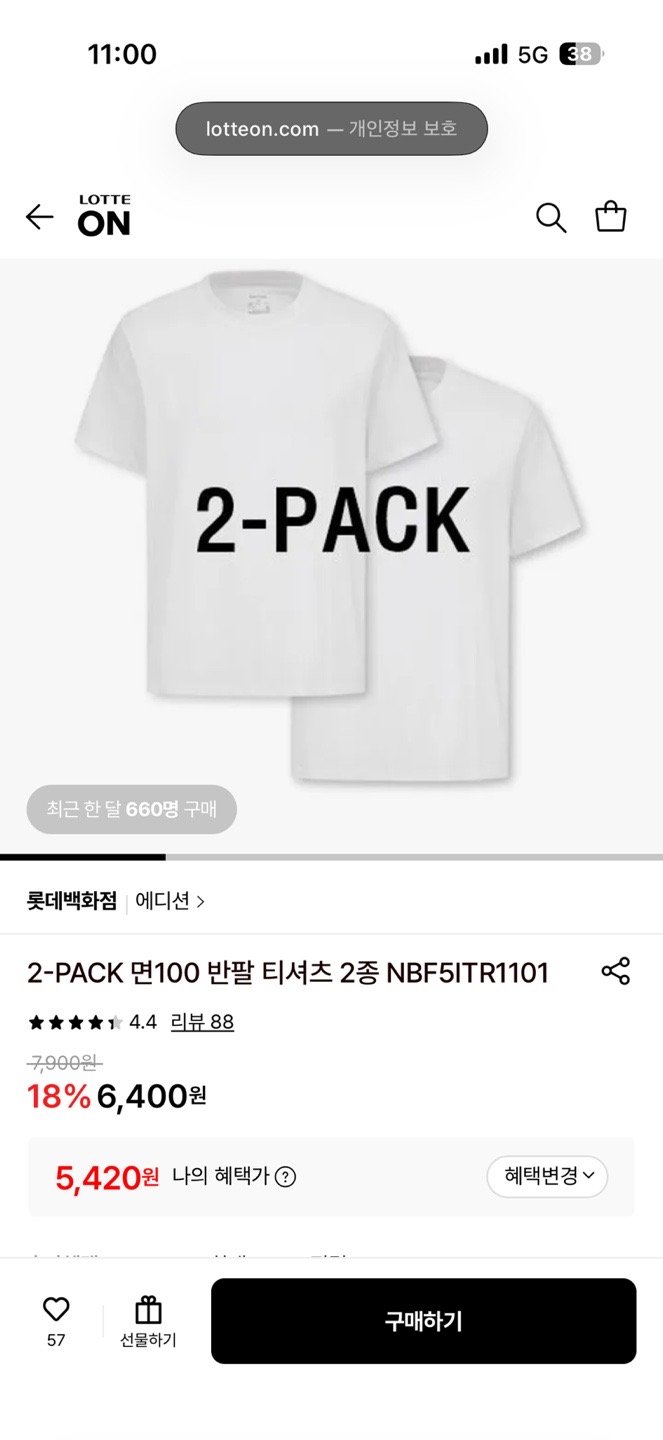The height and width of the screenshot is (1440, 663).
Task: Go back with the arrow icon
Action: coord(40,217)
